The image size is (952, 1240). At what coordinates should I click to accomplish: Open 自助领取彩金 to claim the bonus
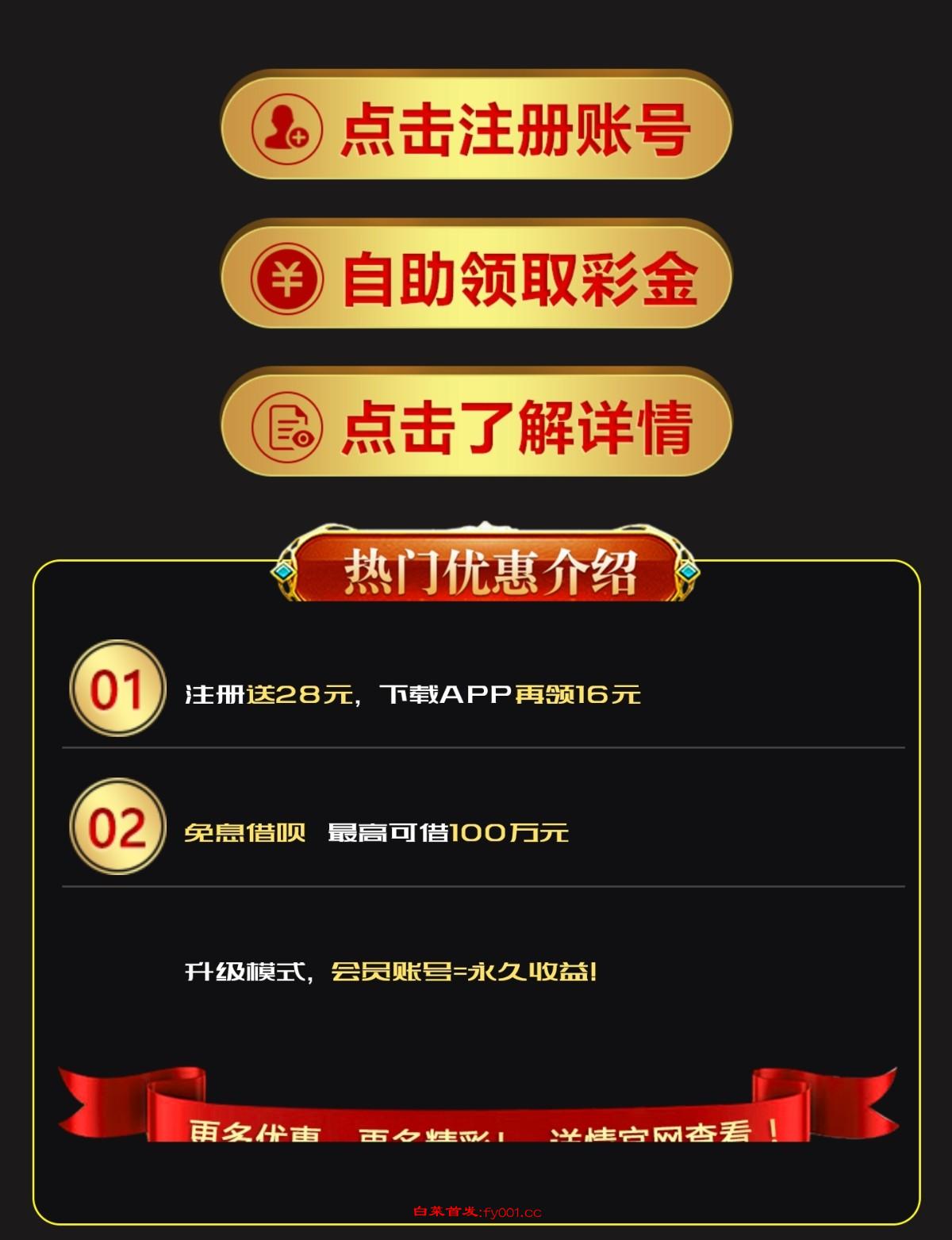coord(476,277)
